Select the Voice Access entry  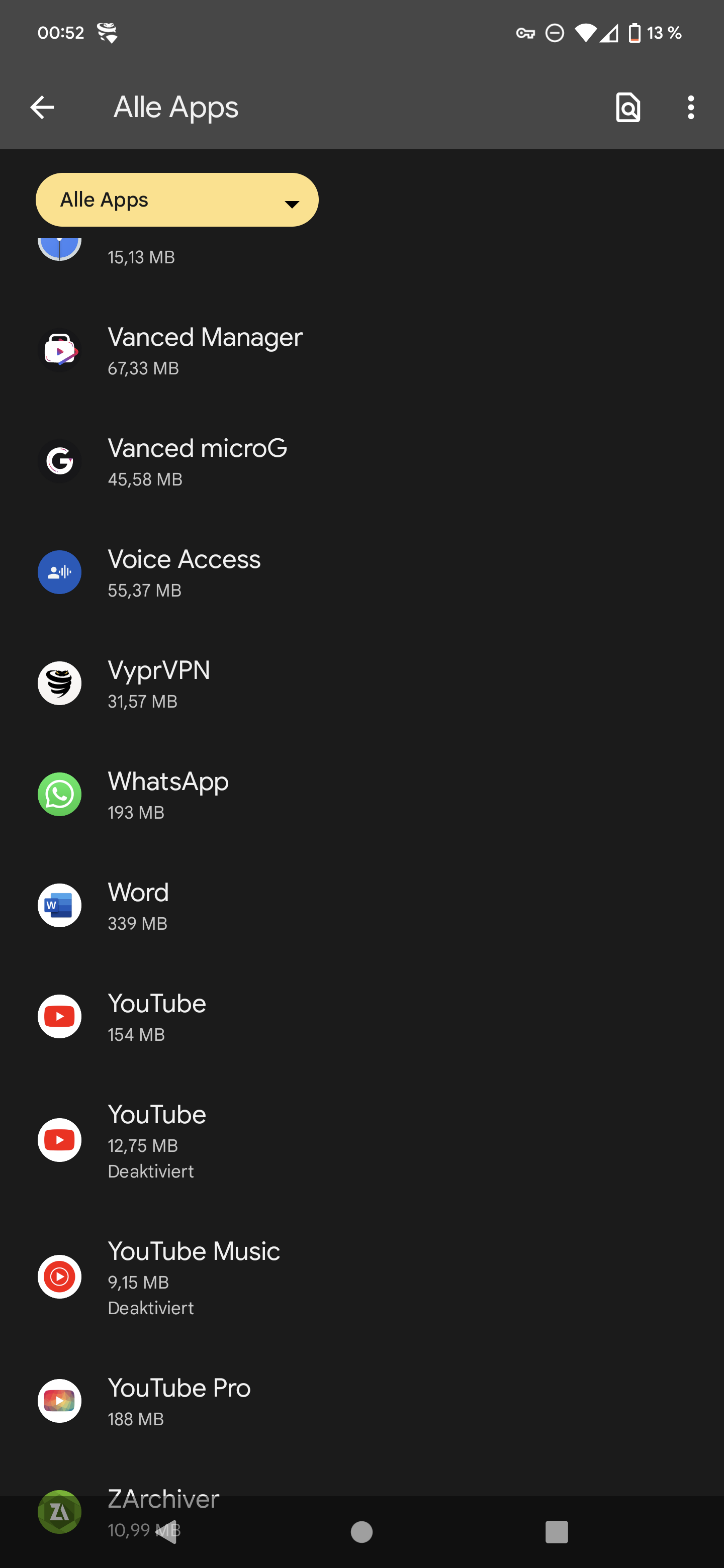click(x=184, y=573)
